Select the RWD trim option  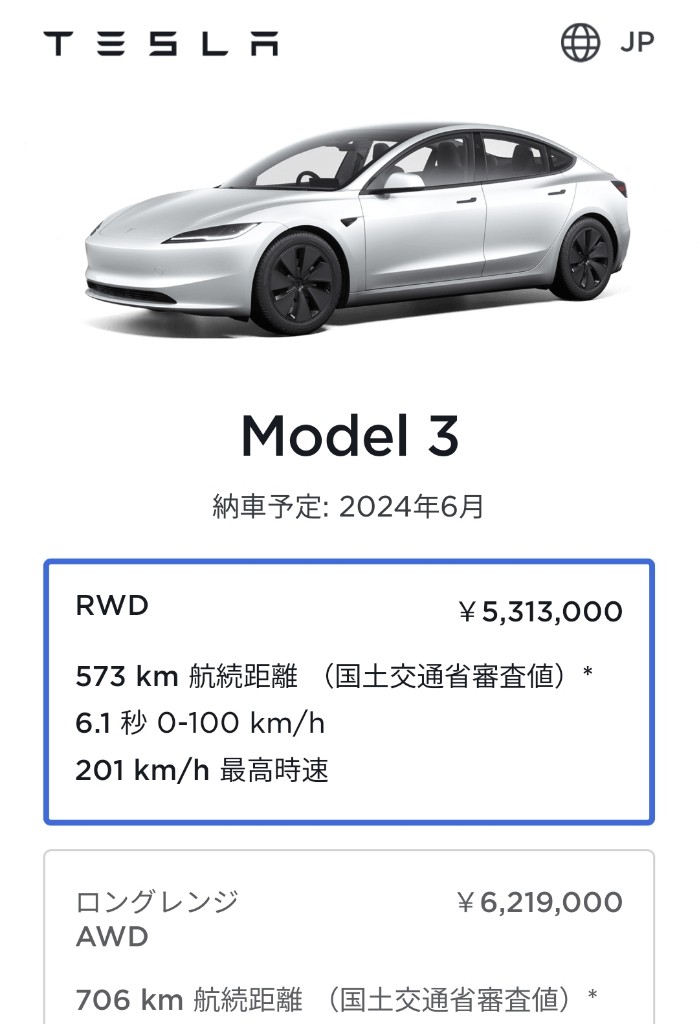click(349, 691)
